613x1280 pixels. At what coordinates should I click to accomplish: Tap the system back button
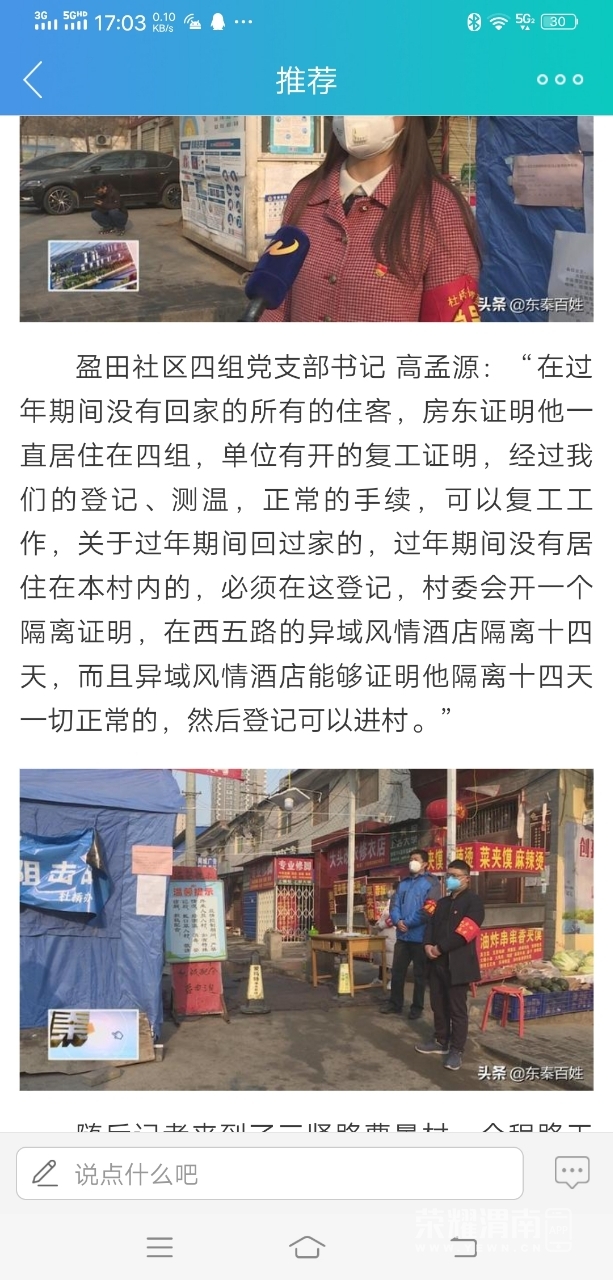pyautogui.click(x=463, y=1246)
